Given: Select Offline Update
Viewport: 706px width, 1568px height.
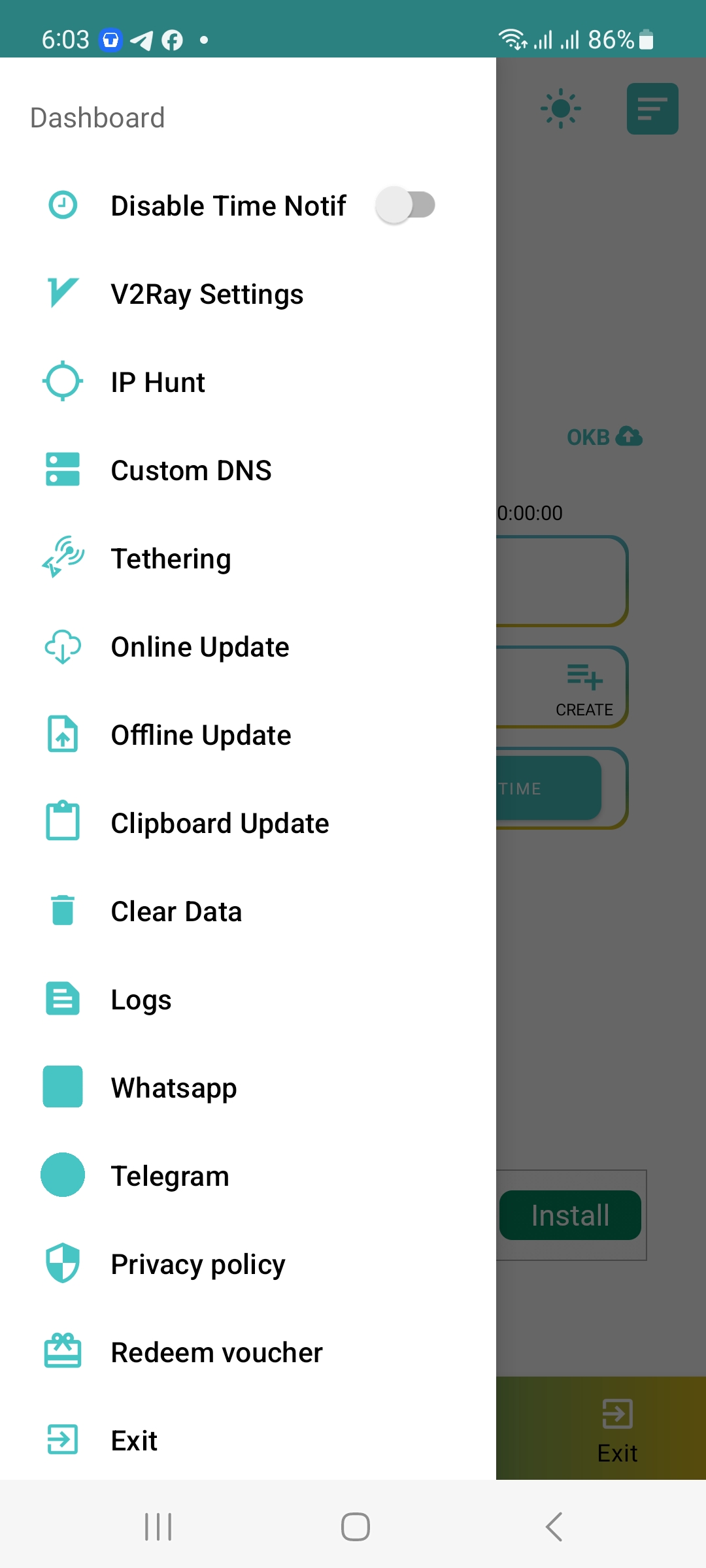Looking at the screenshot, I should 201,735.
